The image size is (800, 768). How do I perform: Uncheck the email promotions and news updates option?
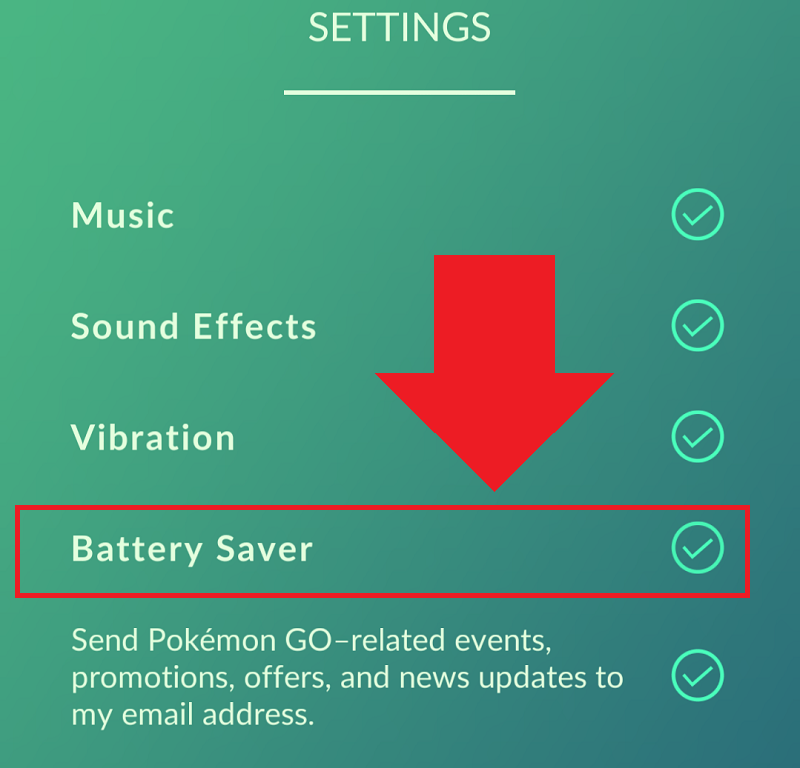[697, 675]
